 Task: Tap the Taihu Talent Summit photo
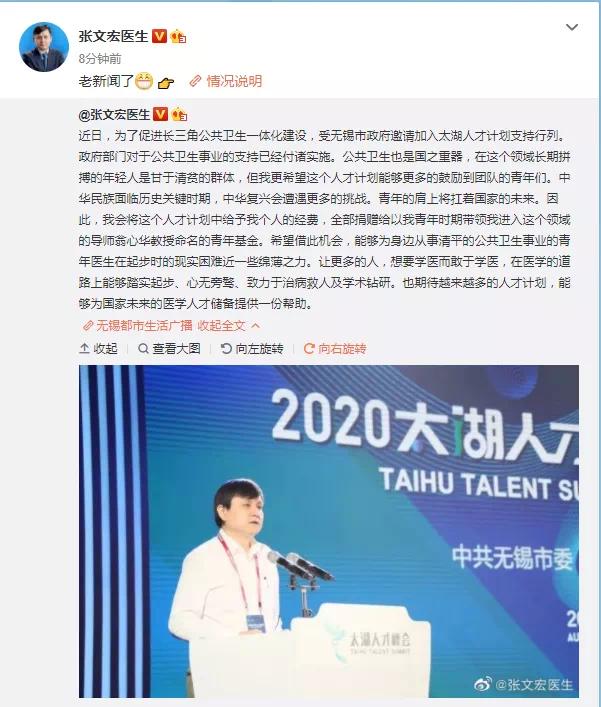329,530
